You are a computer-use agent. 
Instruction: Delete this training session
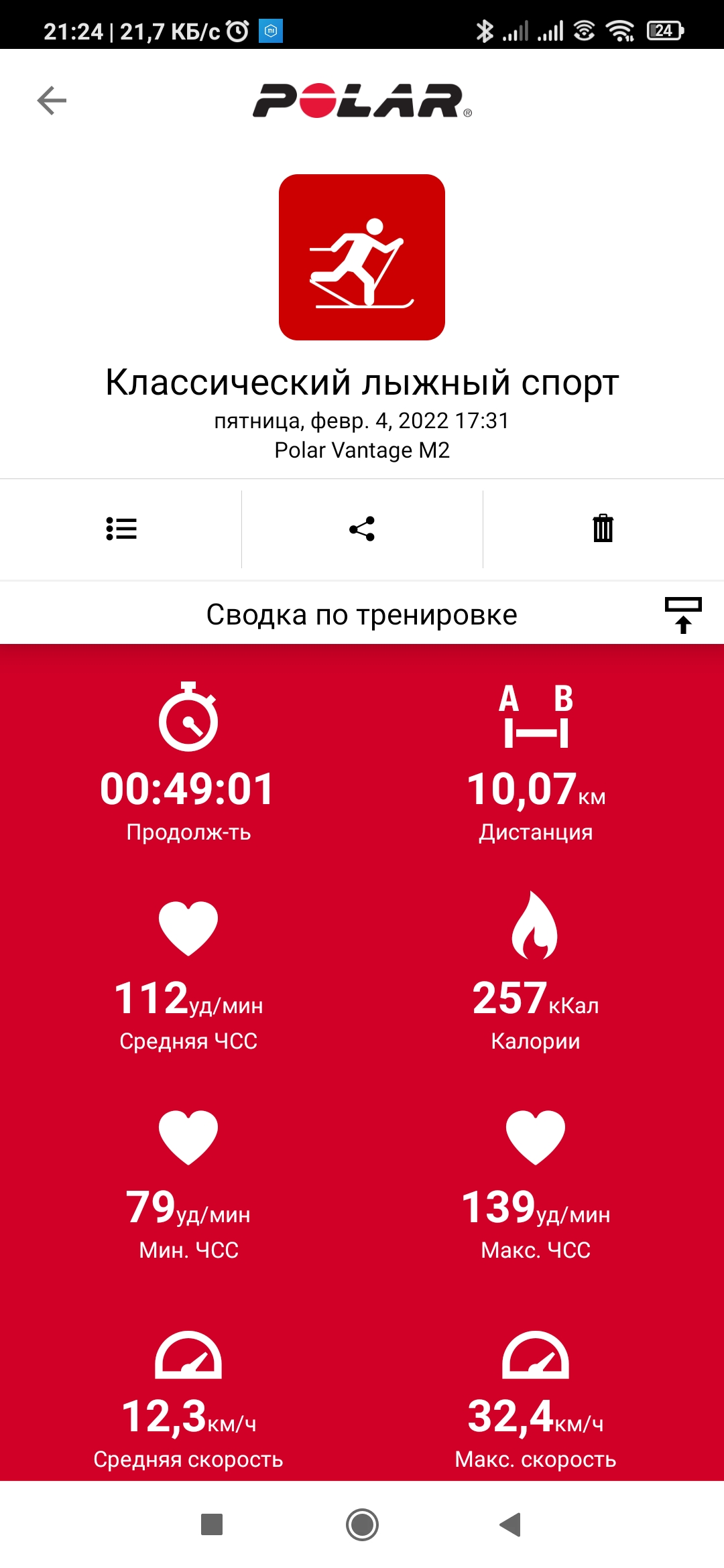coord(603,529)
